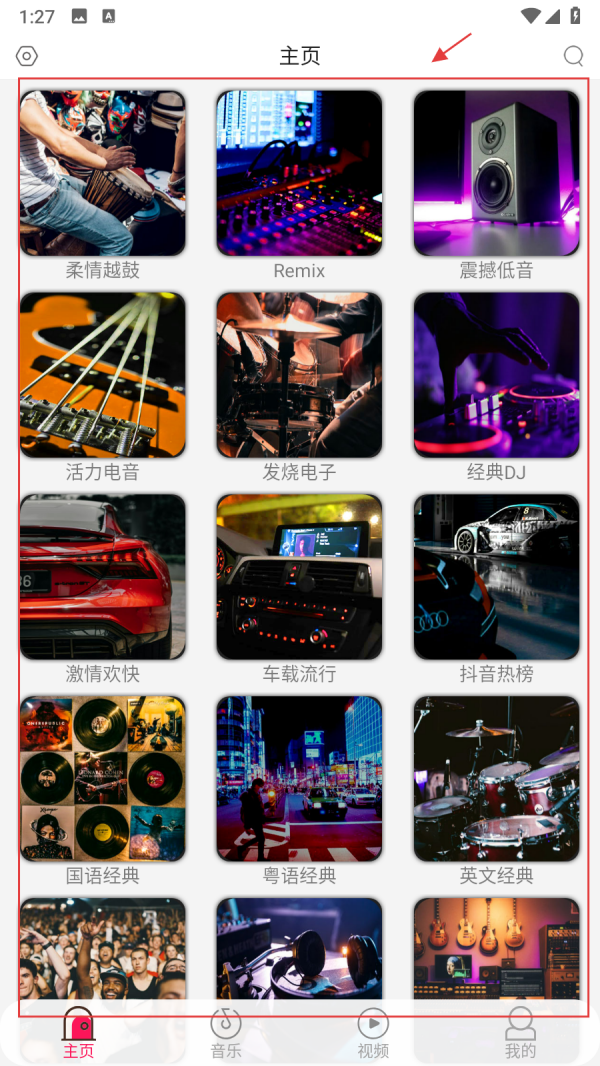Switch to the 音乐 tab
The image size is (600, 1066).
coord(226,1033)
